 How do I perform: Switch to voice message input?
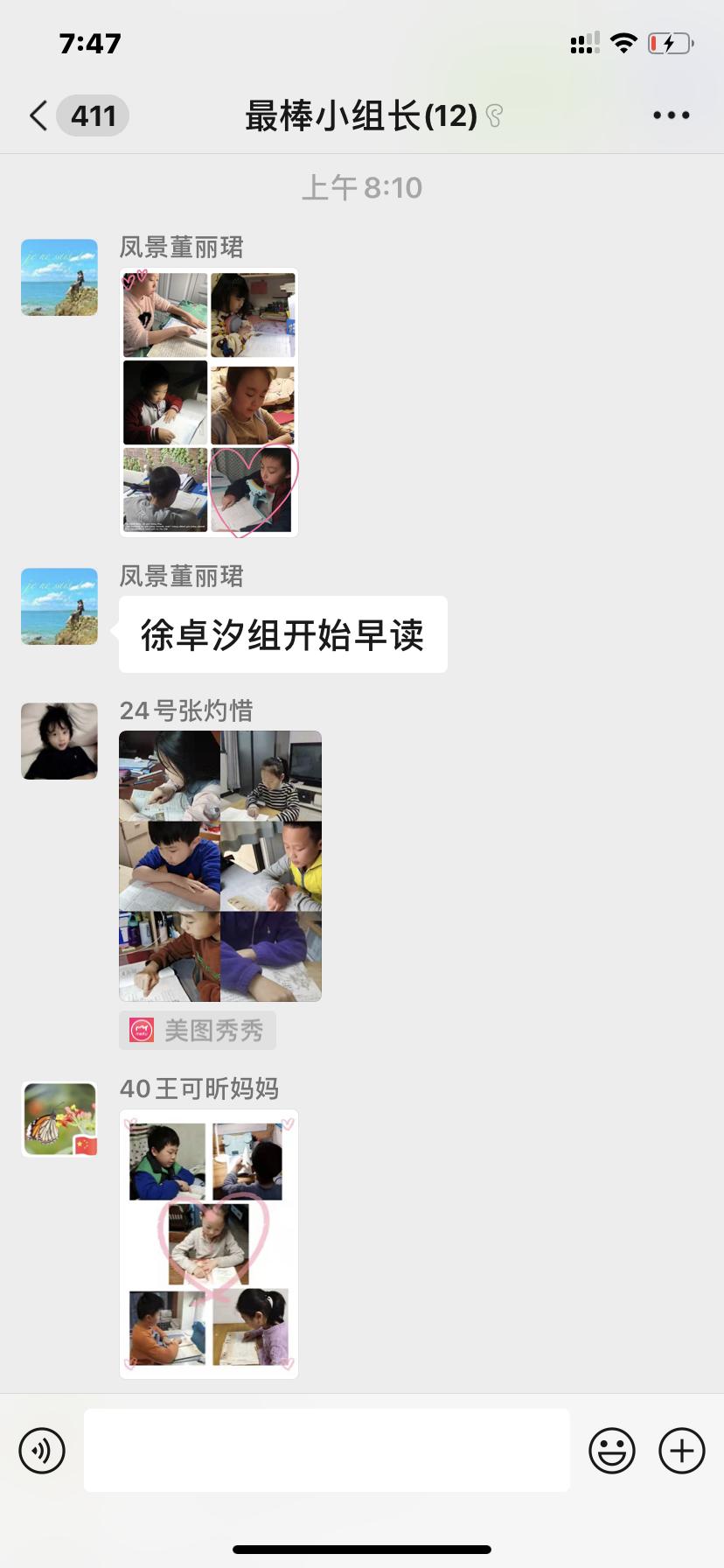[42, 1451]
